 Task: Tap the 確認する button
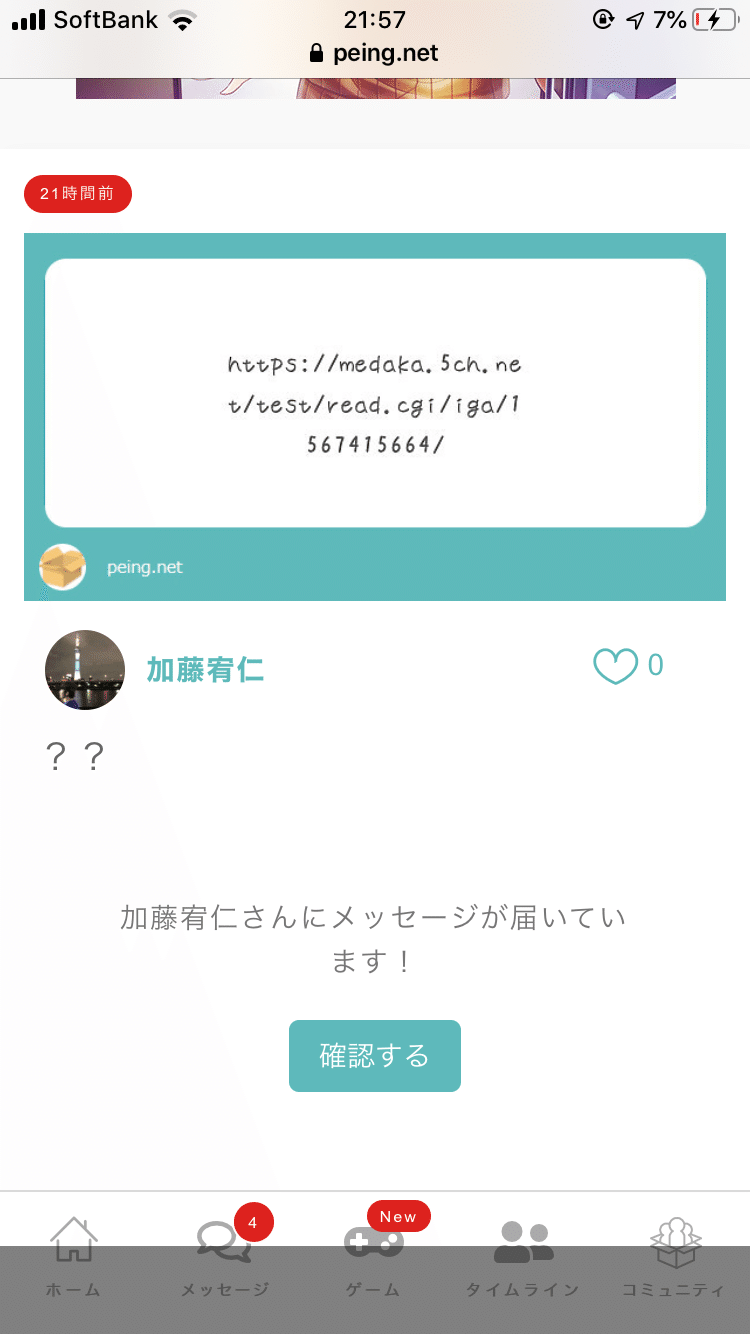(x=375, y=1056)
